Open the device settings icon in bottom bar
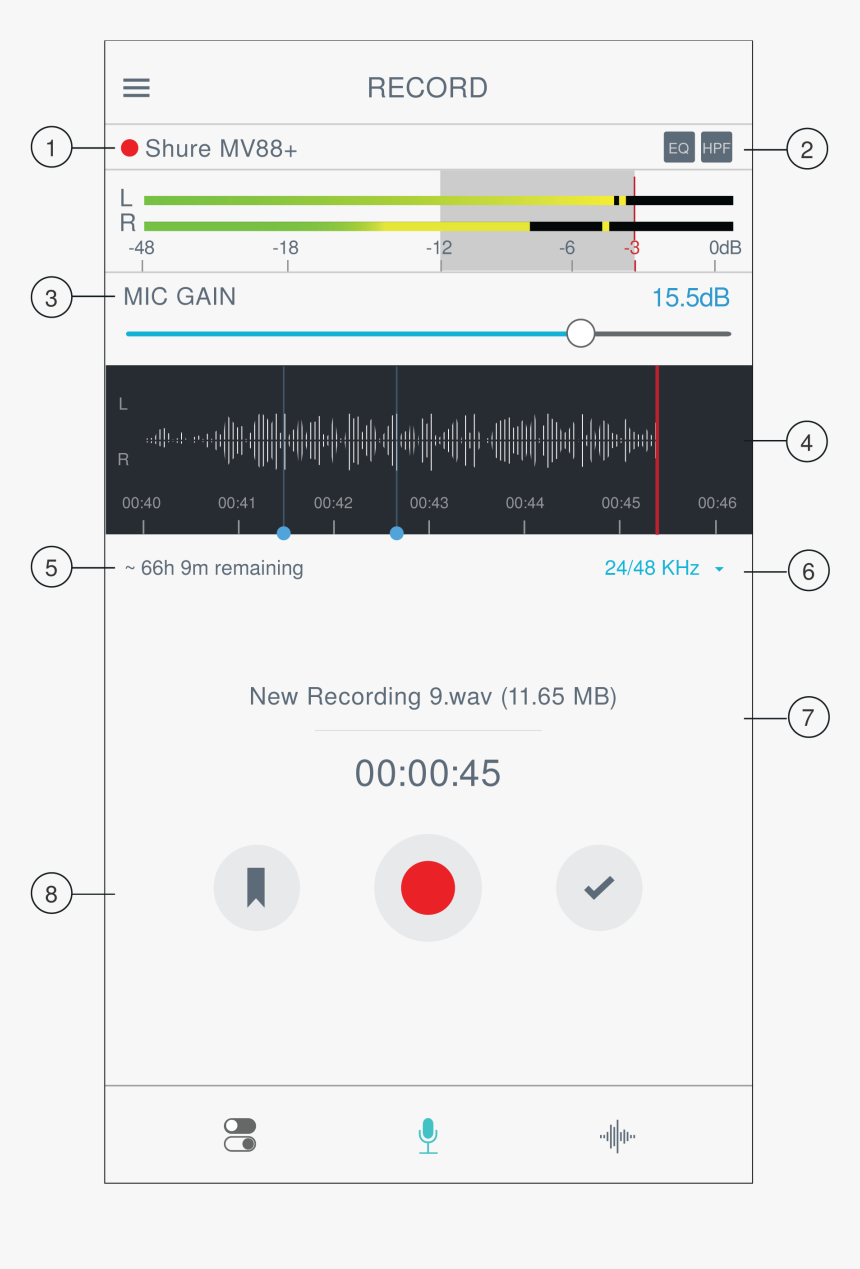This screenshot has width=860, height=1269. (238, 1133)
